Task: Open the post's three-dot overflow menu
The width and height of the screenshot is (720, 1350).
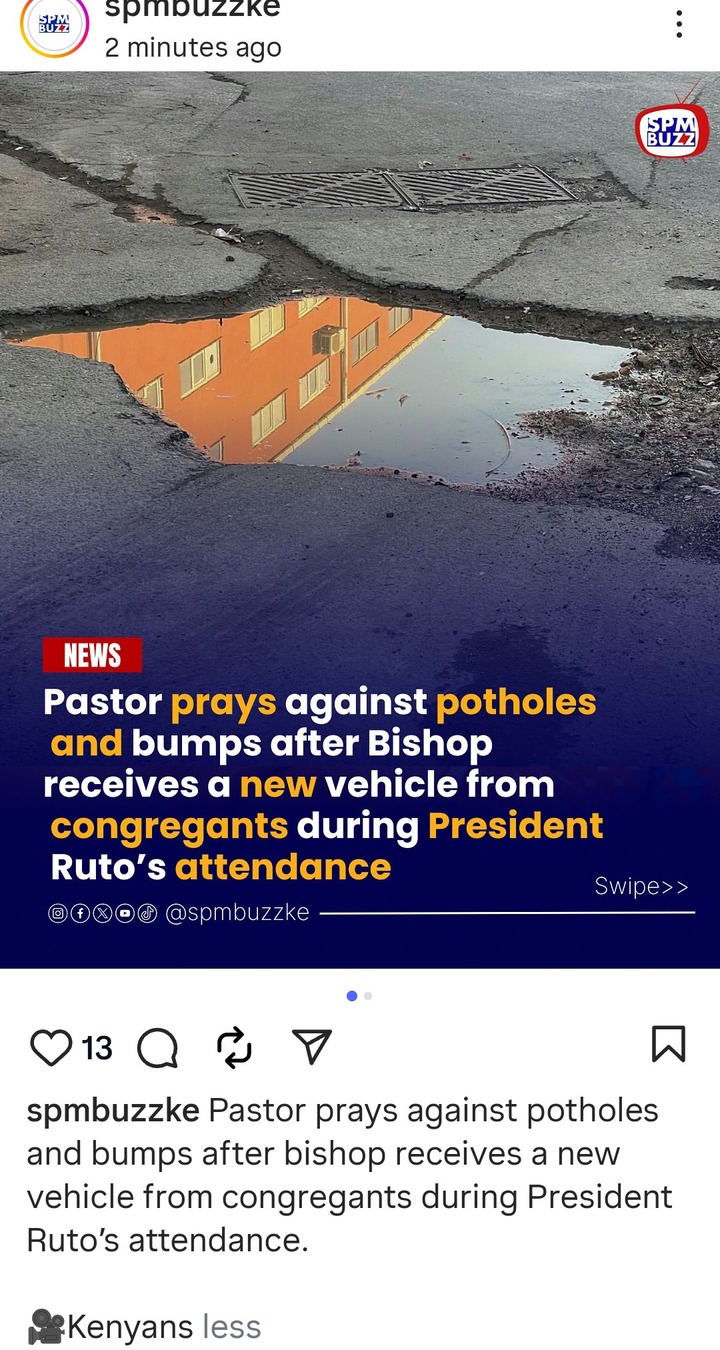Action: (679, 25)
